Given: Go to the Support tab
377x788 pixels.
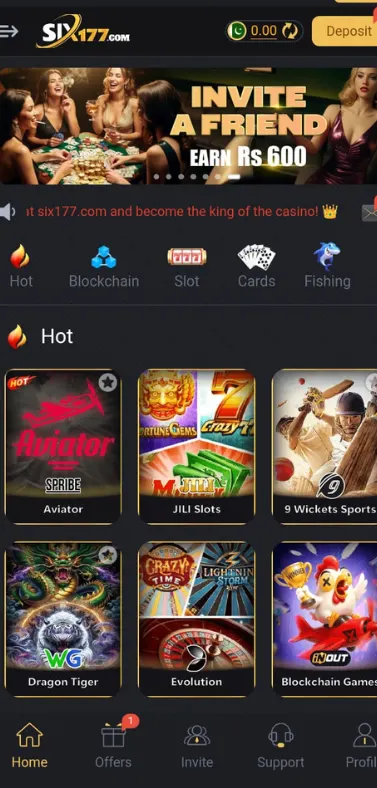Looking at the screenshot, I should (x=280, y=745).
